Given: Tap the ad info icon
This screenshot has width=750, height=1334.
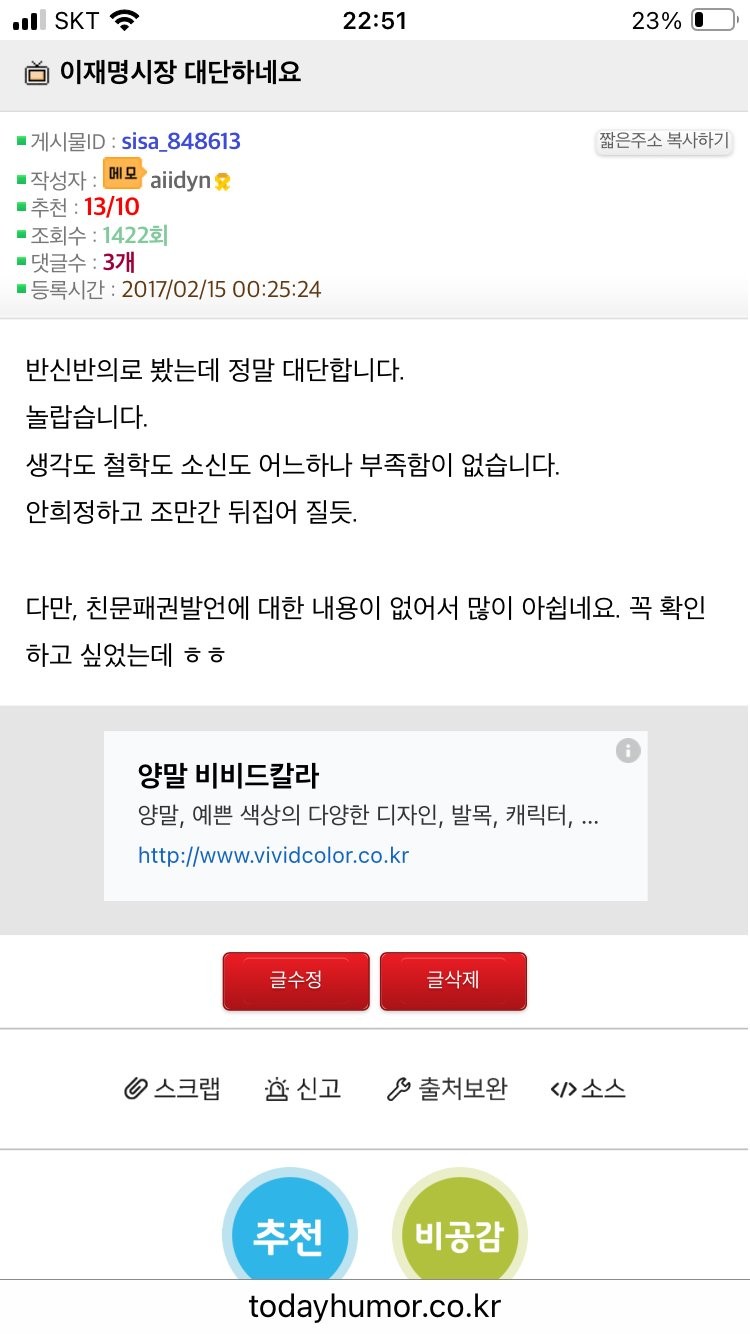Looking at the screenshot, I should coord(628,750).
